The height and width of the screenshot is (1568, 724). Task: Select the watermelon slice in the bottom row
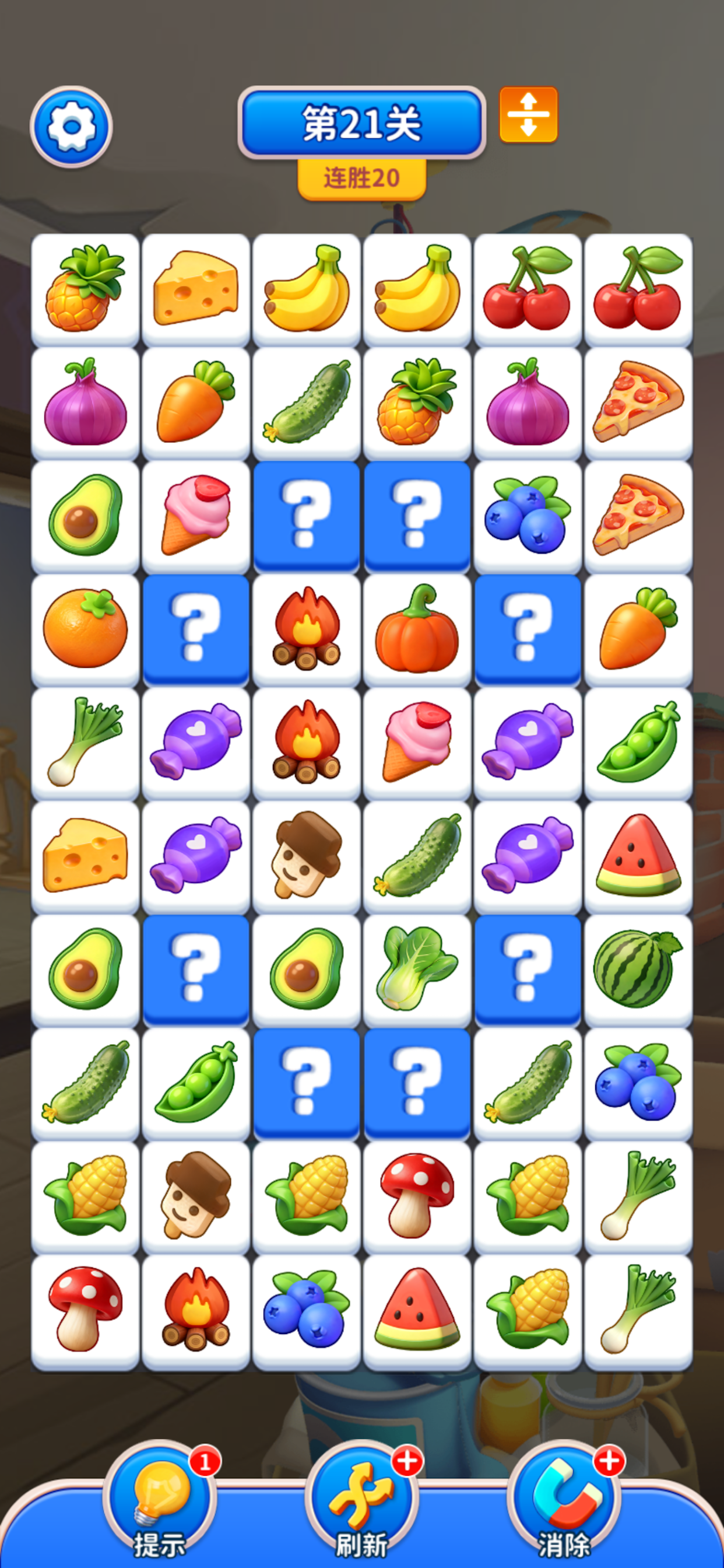417,1310
